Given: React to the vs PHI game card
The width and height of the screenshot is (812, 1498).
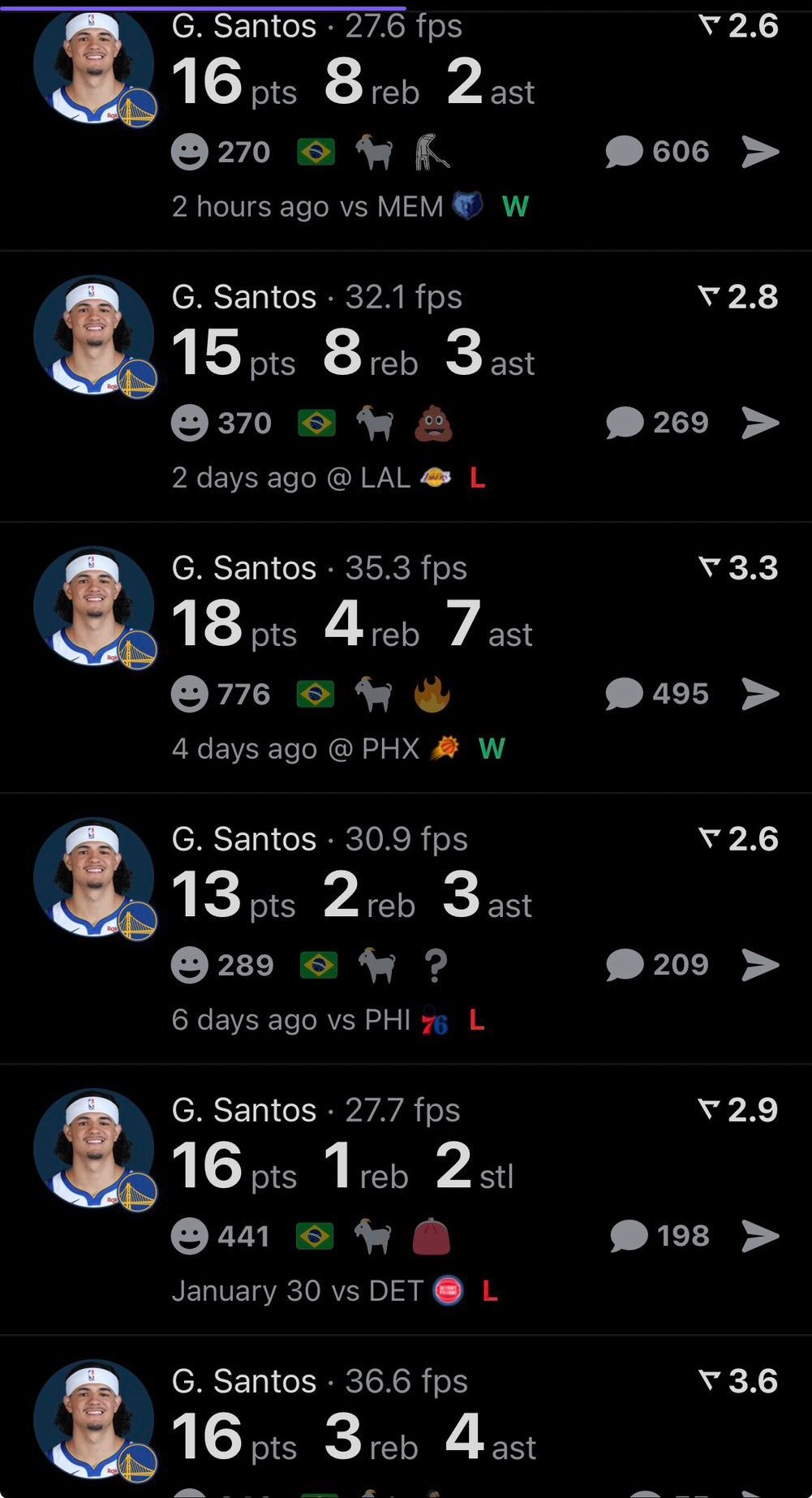Looking at the screenshot, I should pyautogui.click(x=190, y=966).
